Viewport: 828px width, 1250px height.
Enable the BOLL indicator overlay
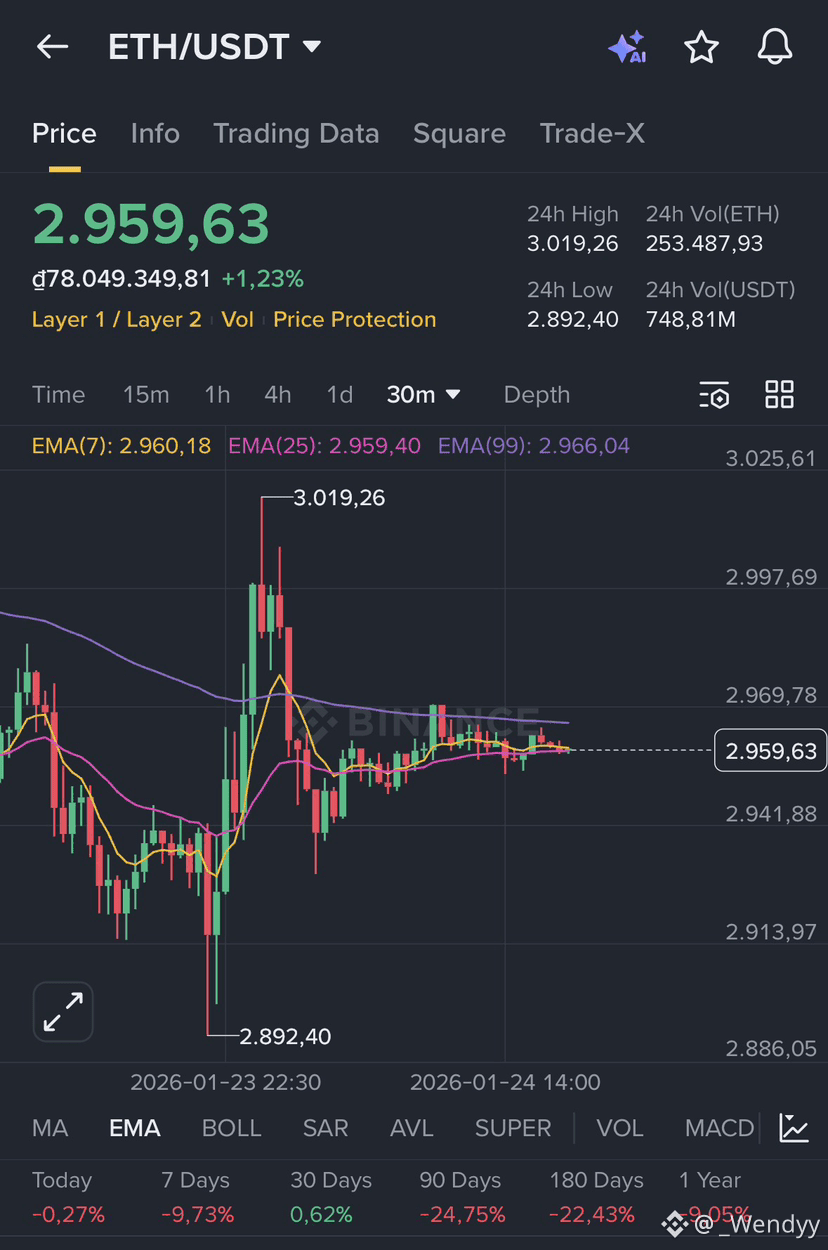pyautogui.click(x=231, y=1128)
